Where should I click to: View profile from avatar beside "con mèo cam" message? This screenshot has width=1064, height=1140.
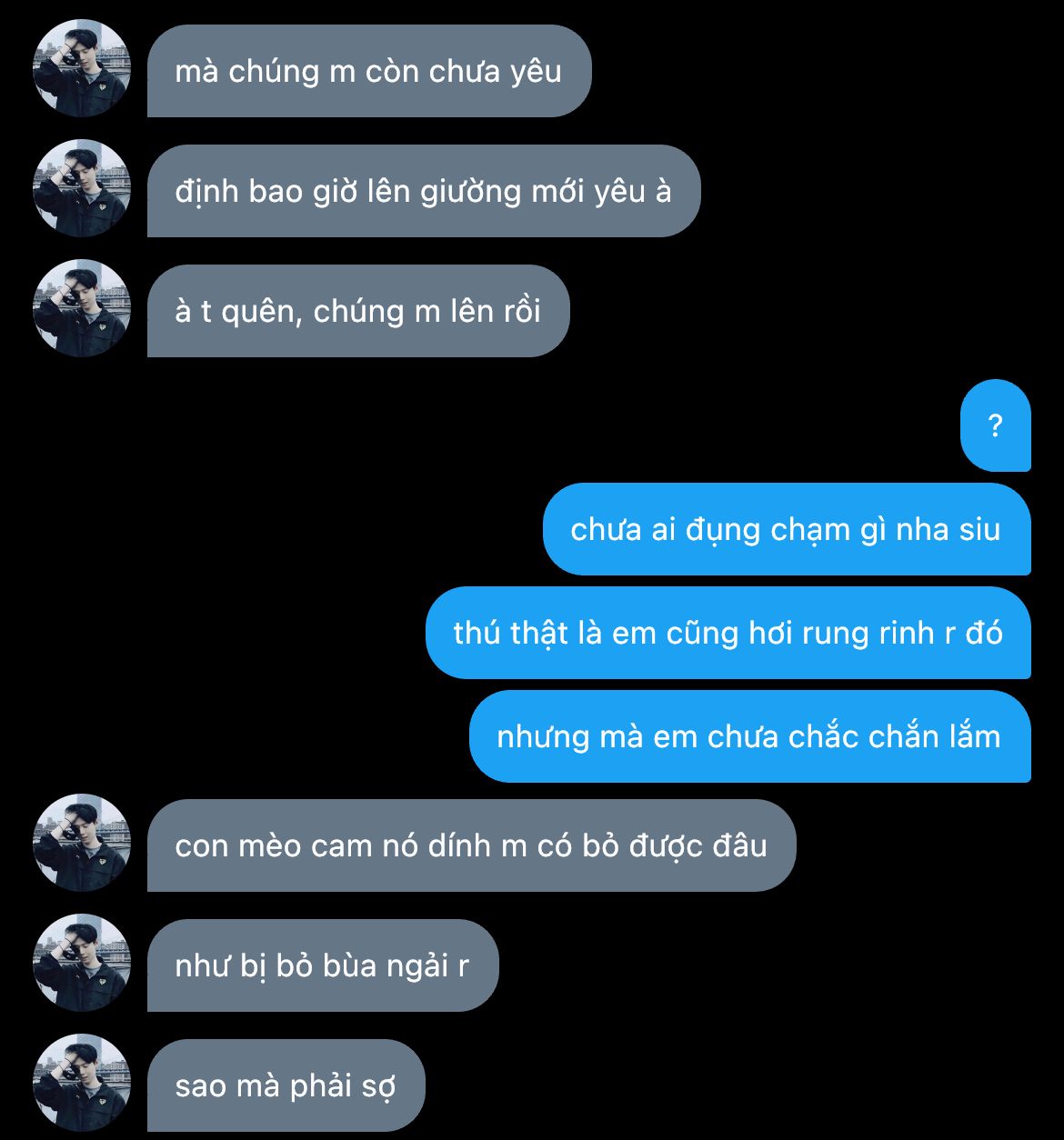[x=82, y=843]
